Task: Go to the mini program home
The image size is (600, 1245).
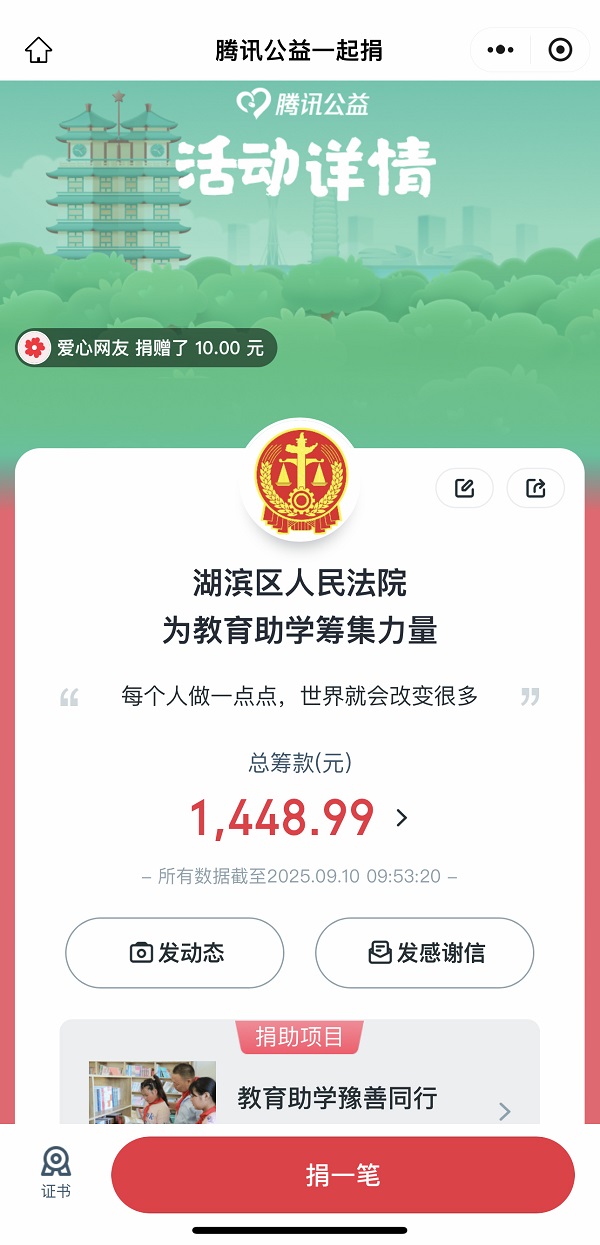Action: [38, 50]
